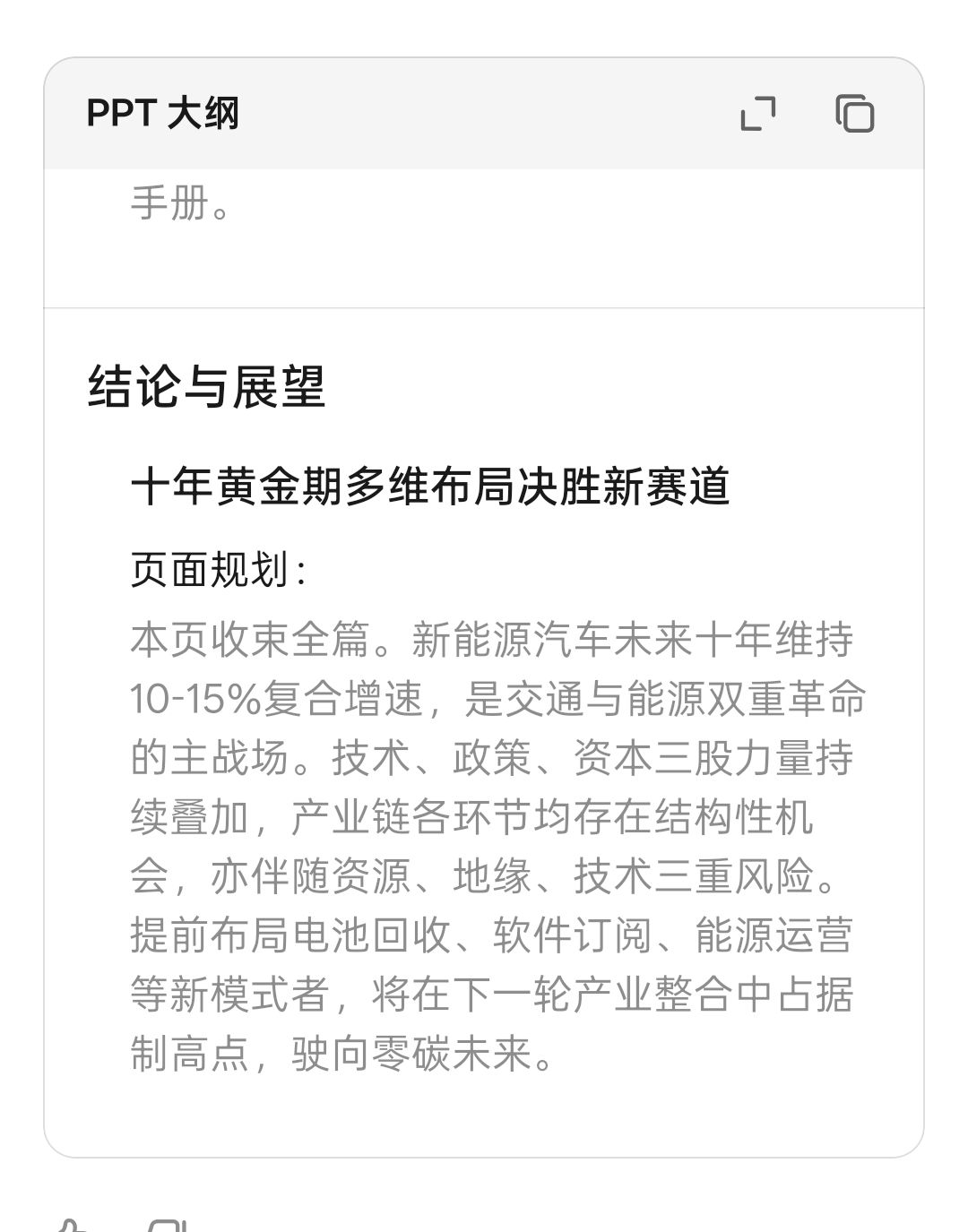Tap the thumbs-up icon below the outline card
968x1232 pixels.
[x=70, y=1223]
